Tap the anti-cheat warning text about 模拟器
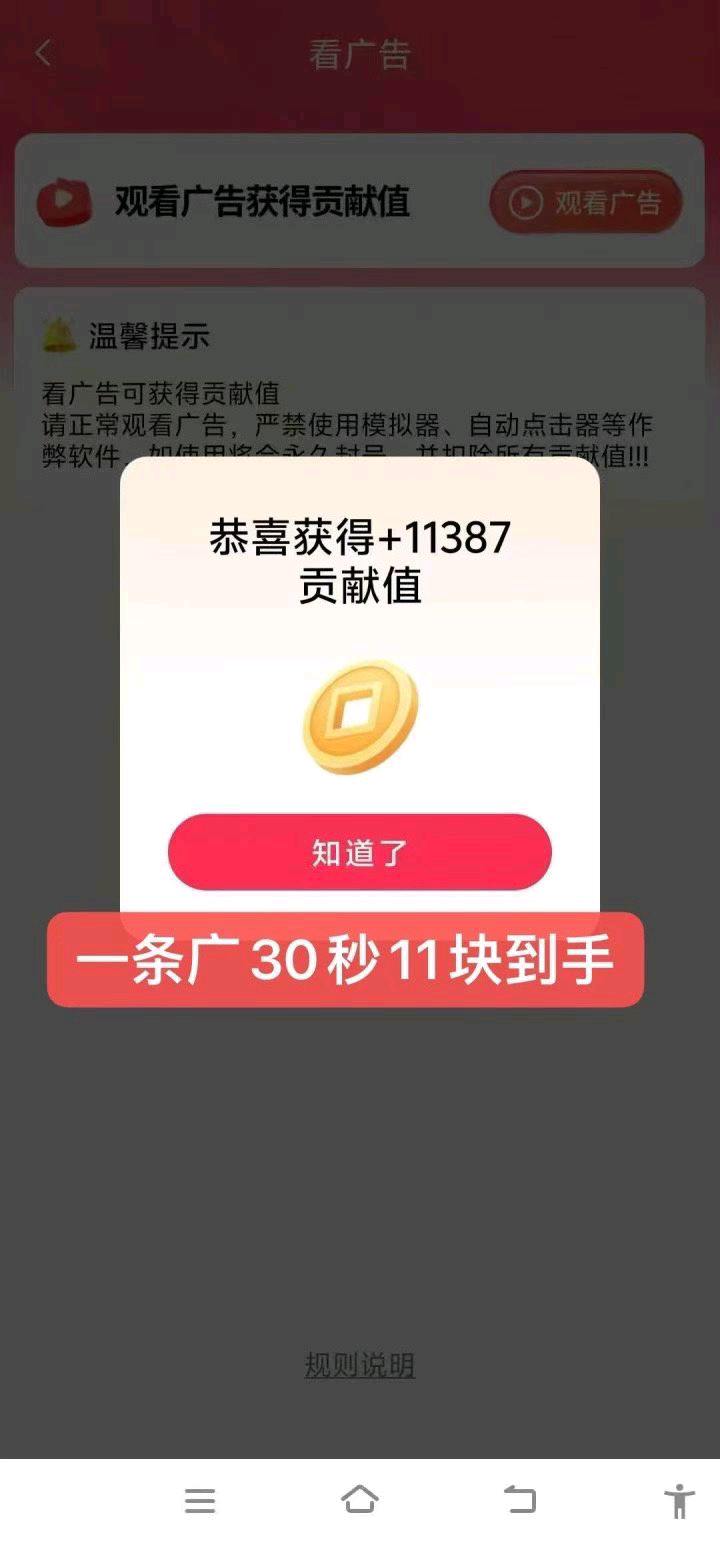Image resolution: width=720 pixels, height=1544 pixels. pos(350,424)
